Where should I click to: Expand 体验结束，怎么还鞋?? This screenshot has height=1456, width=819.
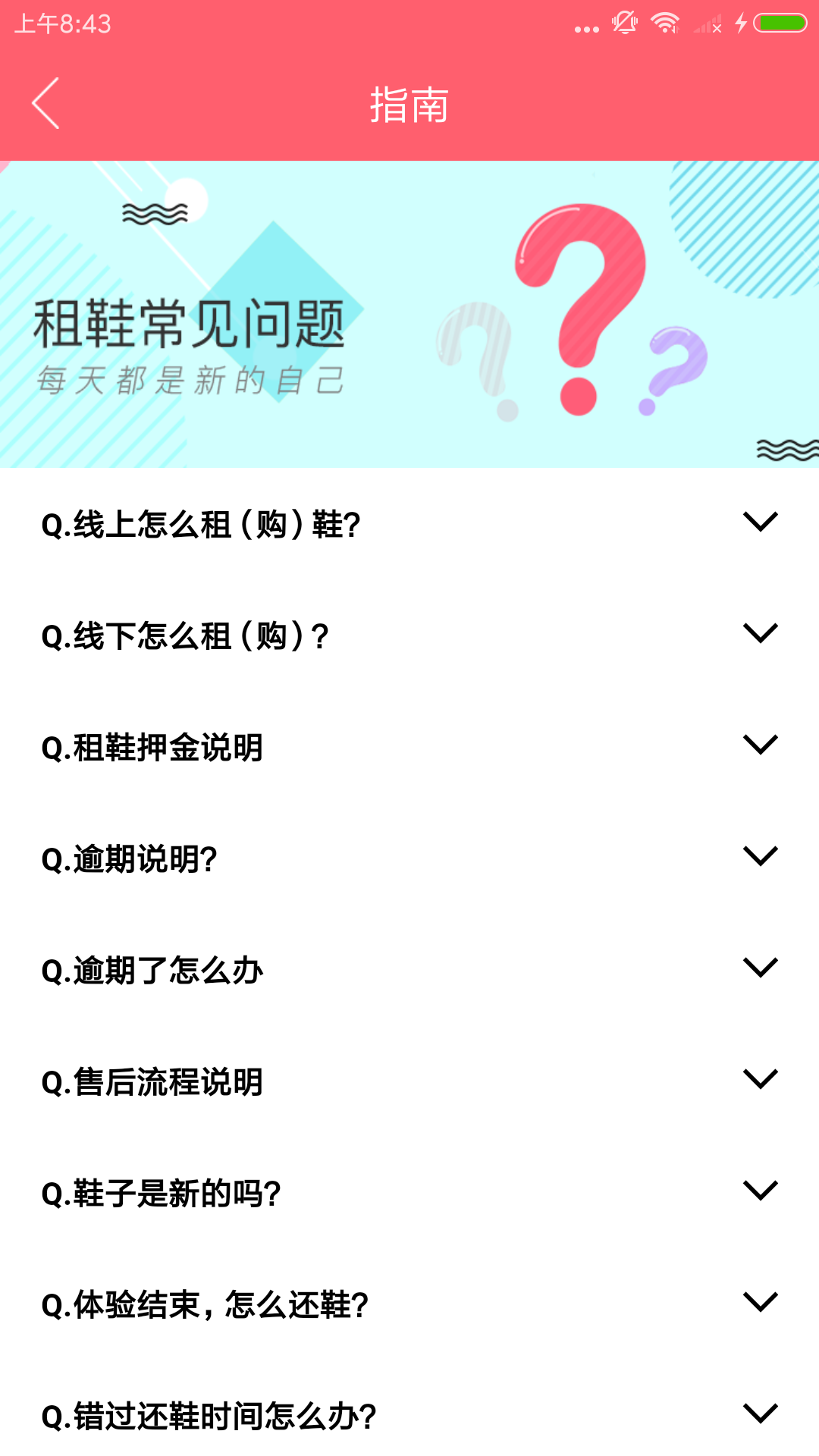pyautogui.click(x=760, y=1302)
